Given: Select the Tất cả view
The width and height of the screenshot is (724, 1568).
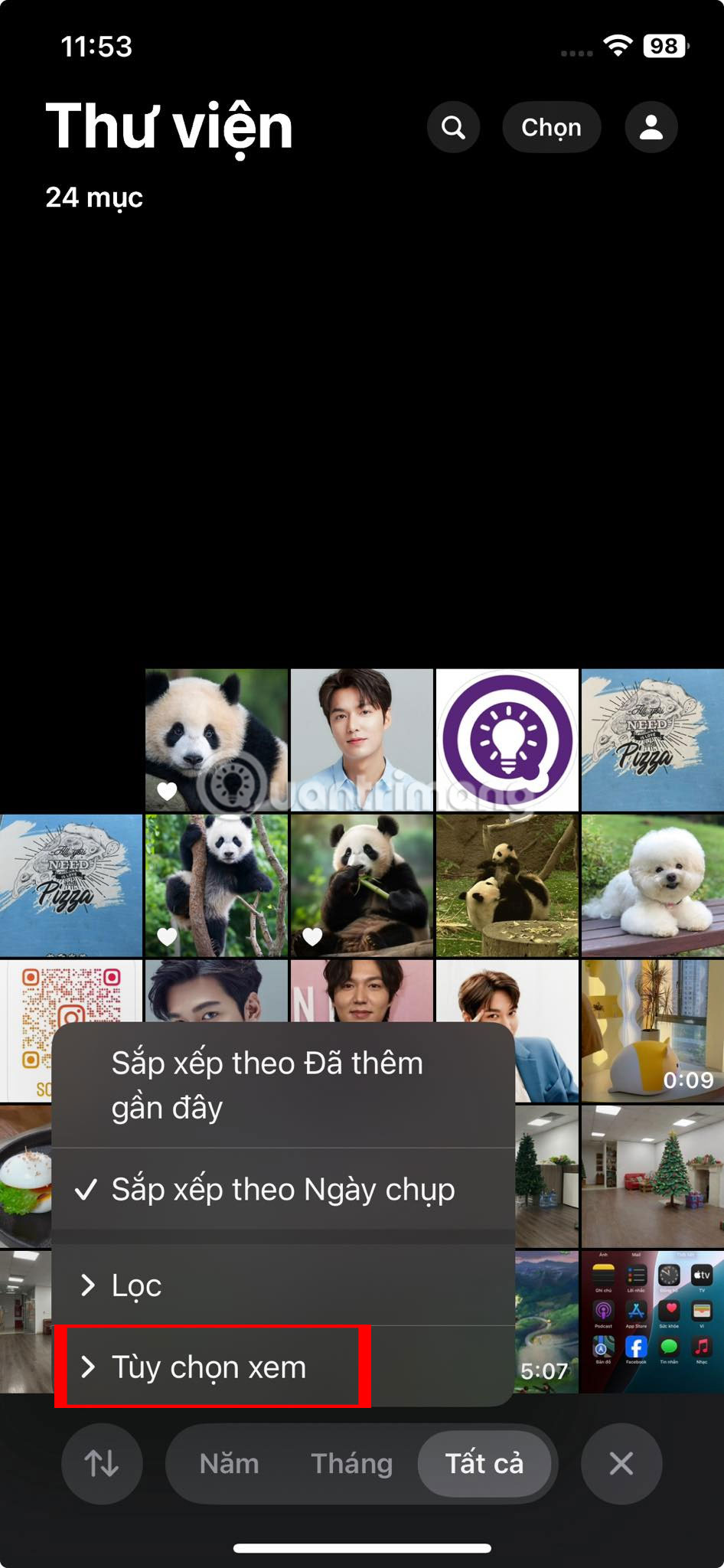Looking at the screenshot, I should [484, 1464].
